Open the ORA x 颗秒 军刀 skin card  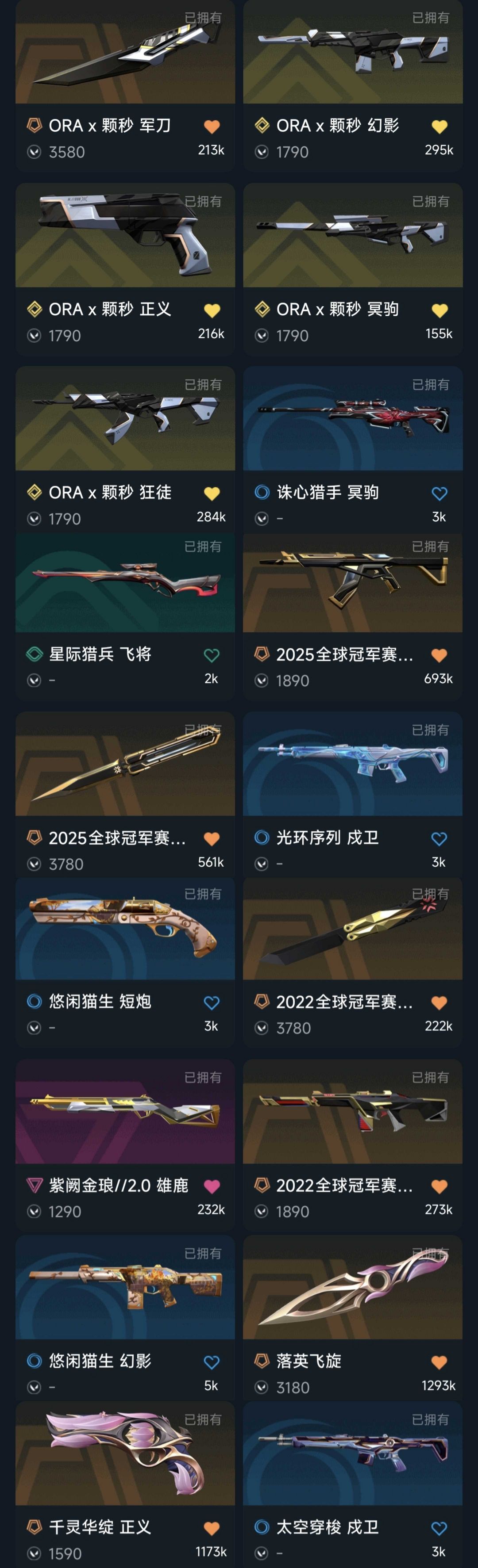[125, 85]
